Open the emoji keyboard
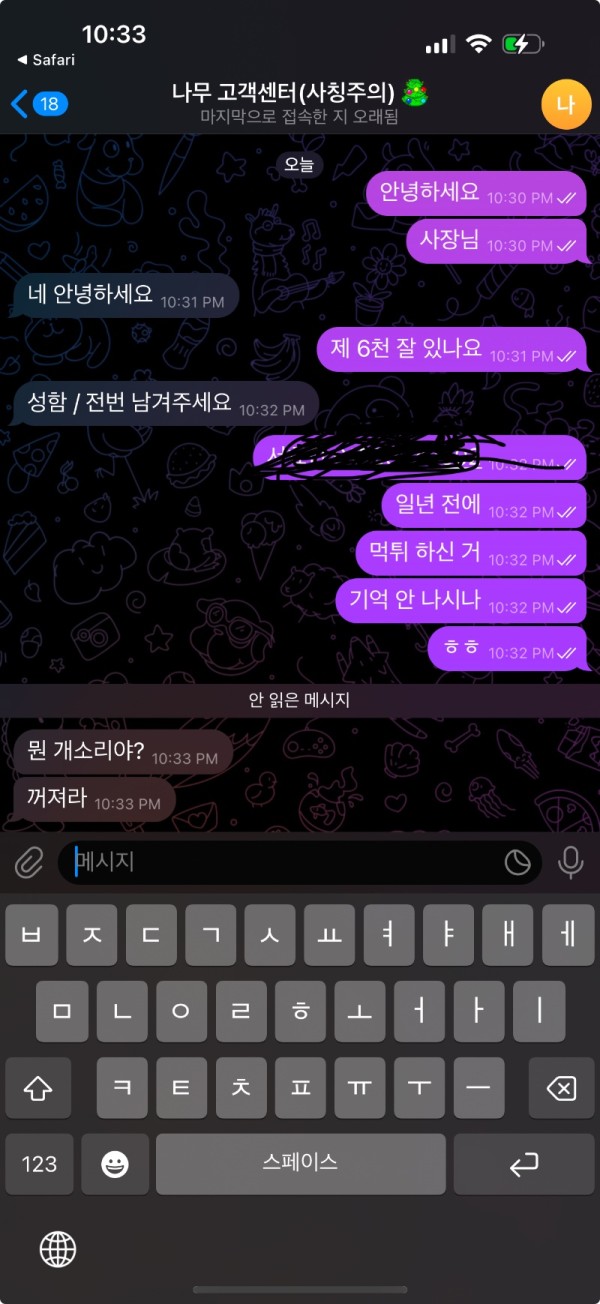 pyautogui.click(x=115, y=1164)
